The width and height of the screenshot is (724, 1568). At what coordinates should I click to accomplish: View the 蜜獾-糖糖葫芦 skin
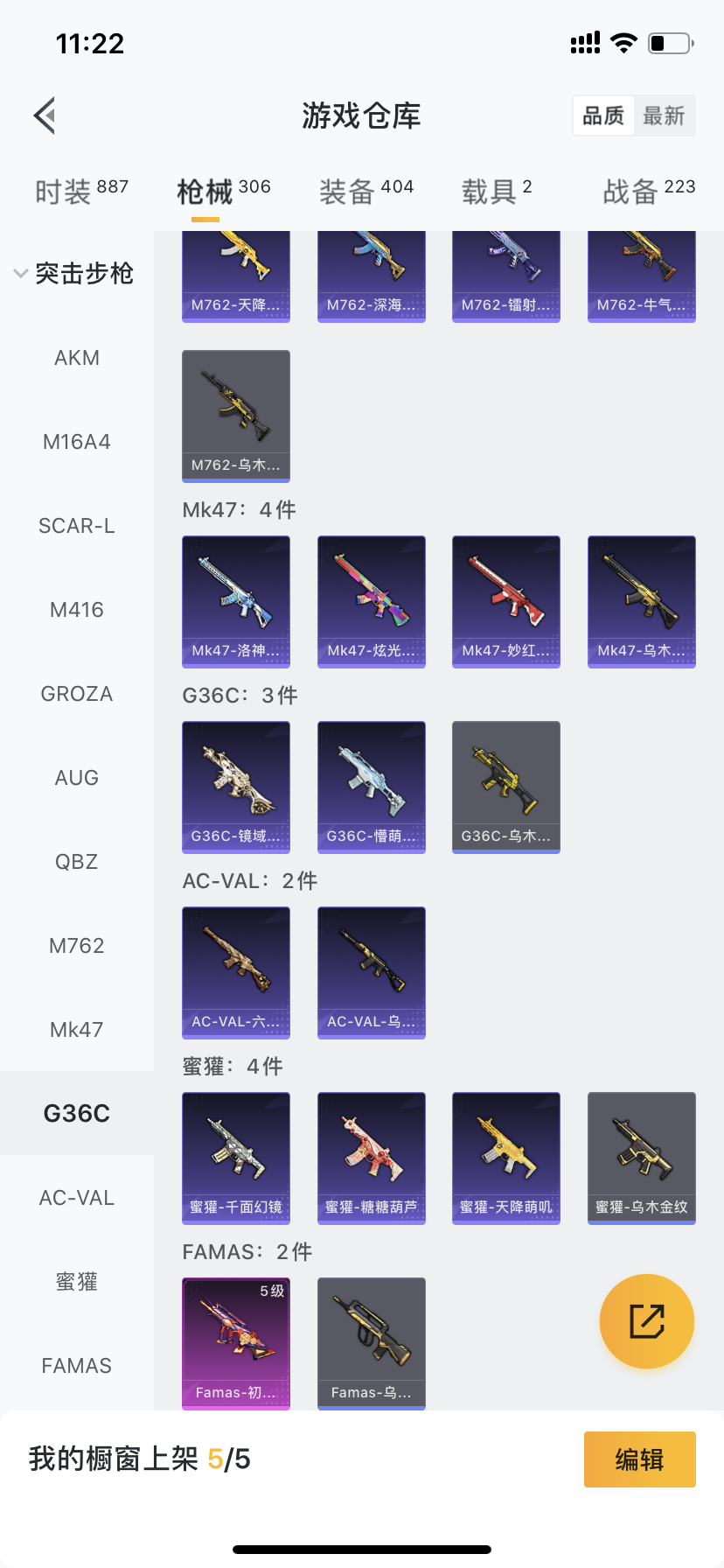(x=371, y=1158)
